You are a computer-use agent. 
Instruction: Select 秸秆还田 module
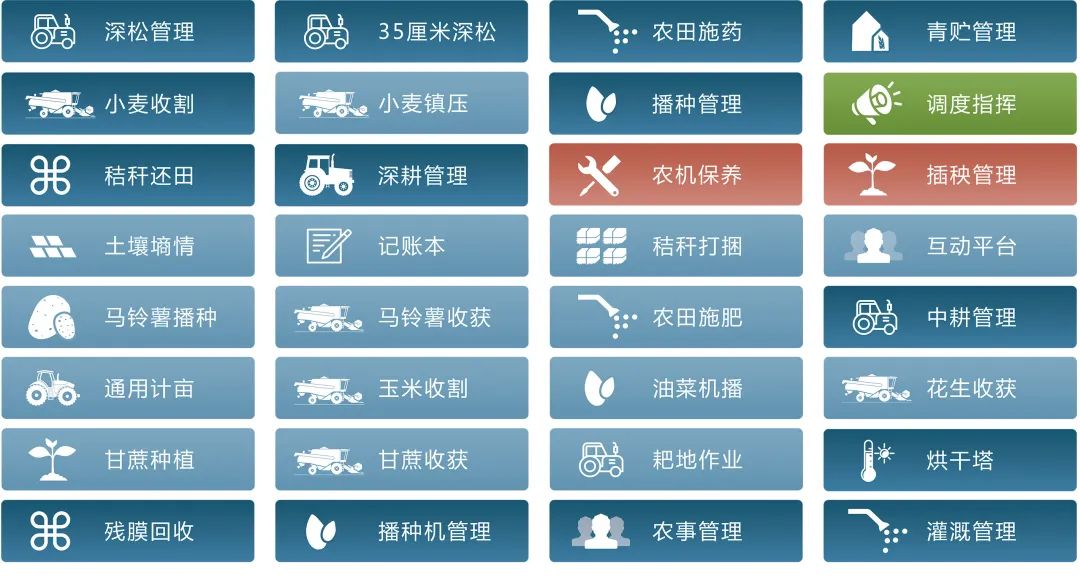(128, 175)
